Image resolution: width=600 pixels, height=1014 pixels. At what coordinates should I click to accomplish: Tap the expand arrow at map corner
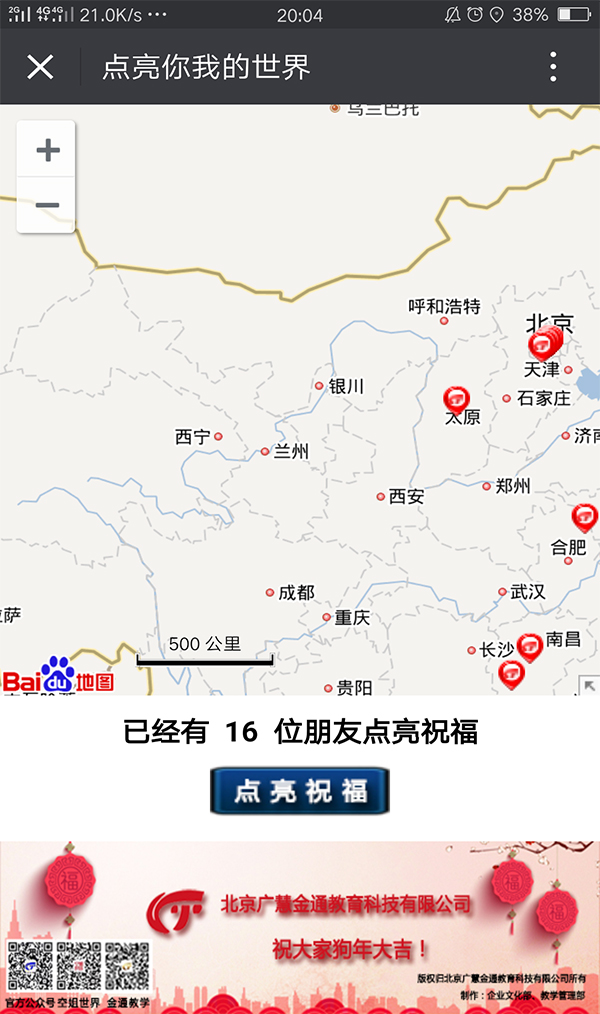coord(589,685)
